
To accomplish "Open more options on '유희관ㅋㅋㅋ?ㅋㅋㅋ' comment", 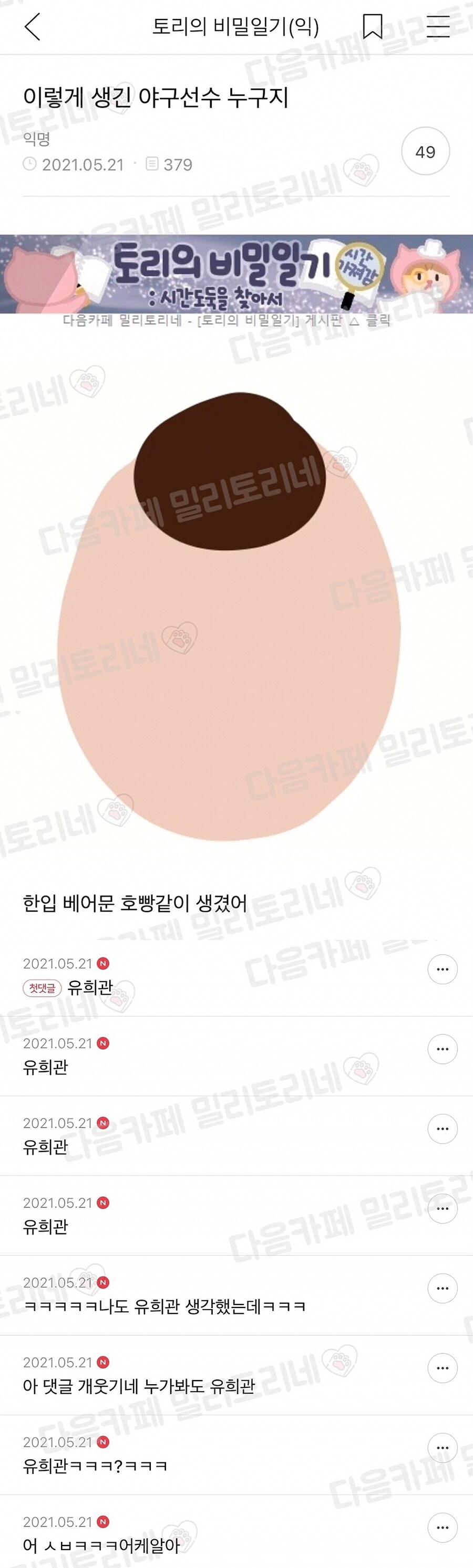I will pyautogui.click(x=443, y=1448).
